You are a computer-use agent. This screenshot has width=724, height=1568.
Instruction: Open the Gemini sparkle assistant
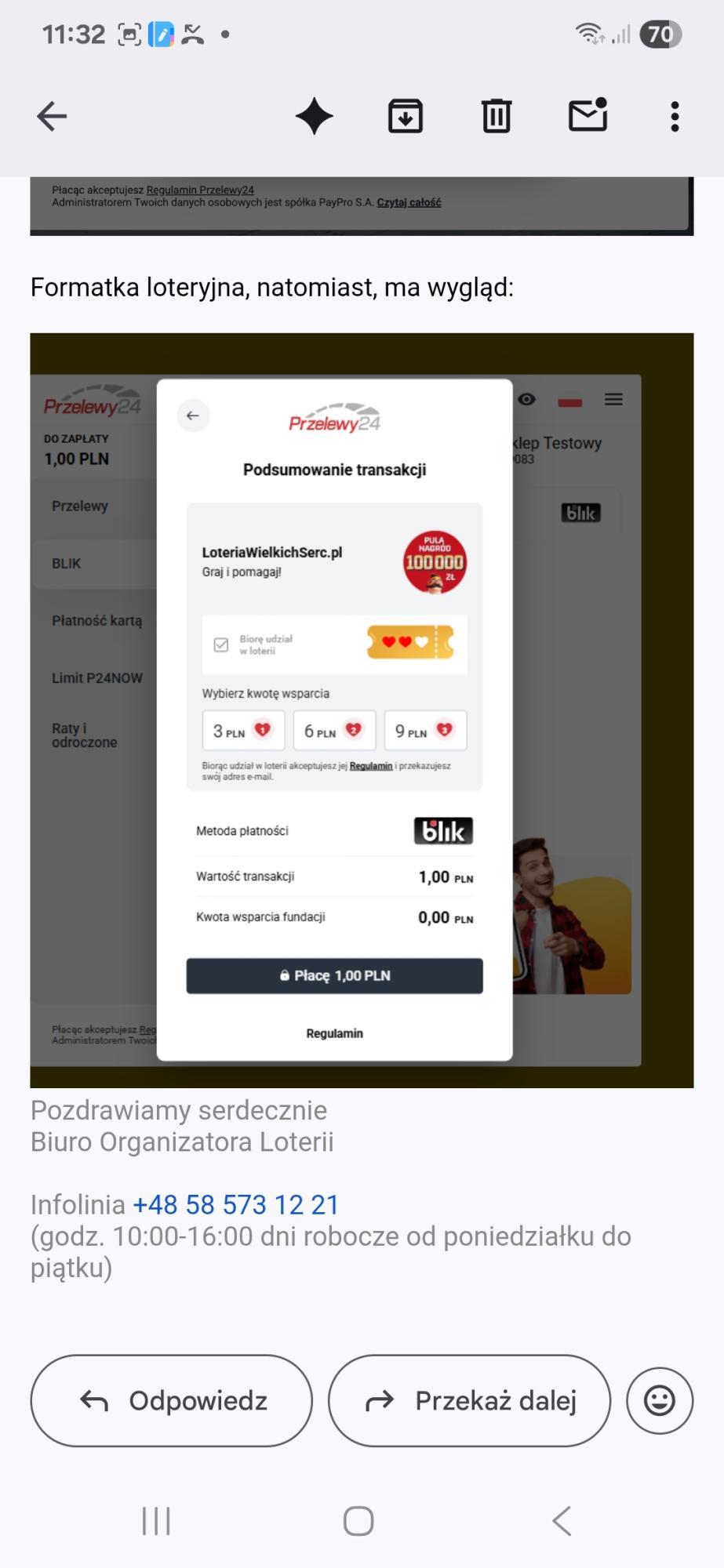click(x=315, y=117)
